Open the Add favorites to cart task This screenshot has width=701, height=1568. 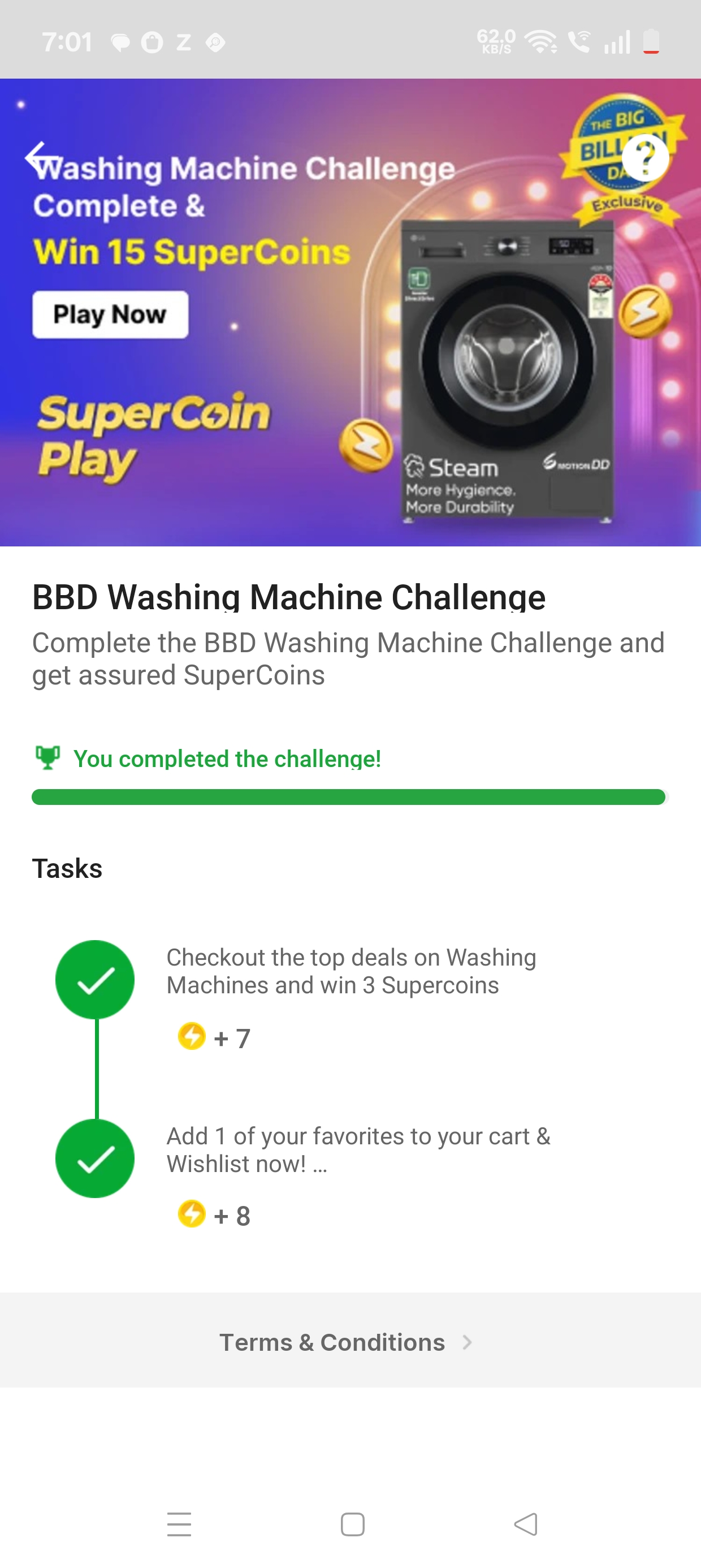pos(358,1150)
